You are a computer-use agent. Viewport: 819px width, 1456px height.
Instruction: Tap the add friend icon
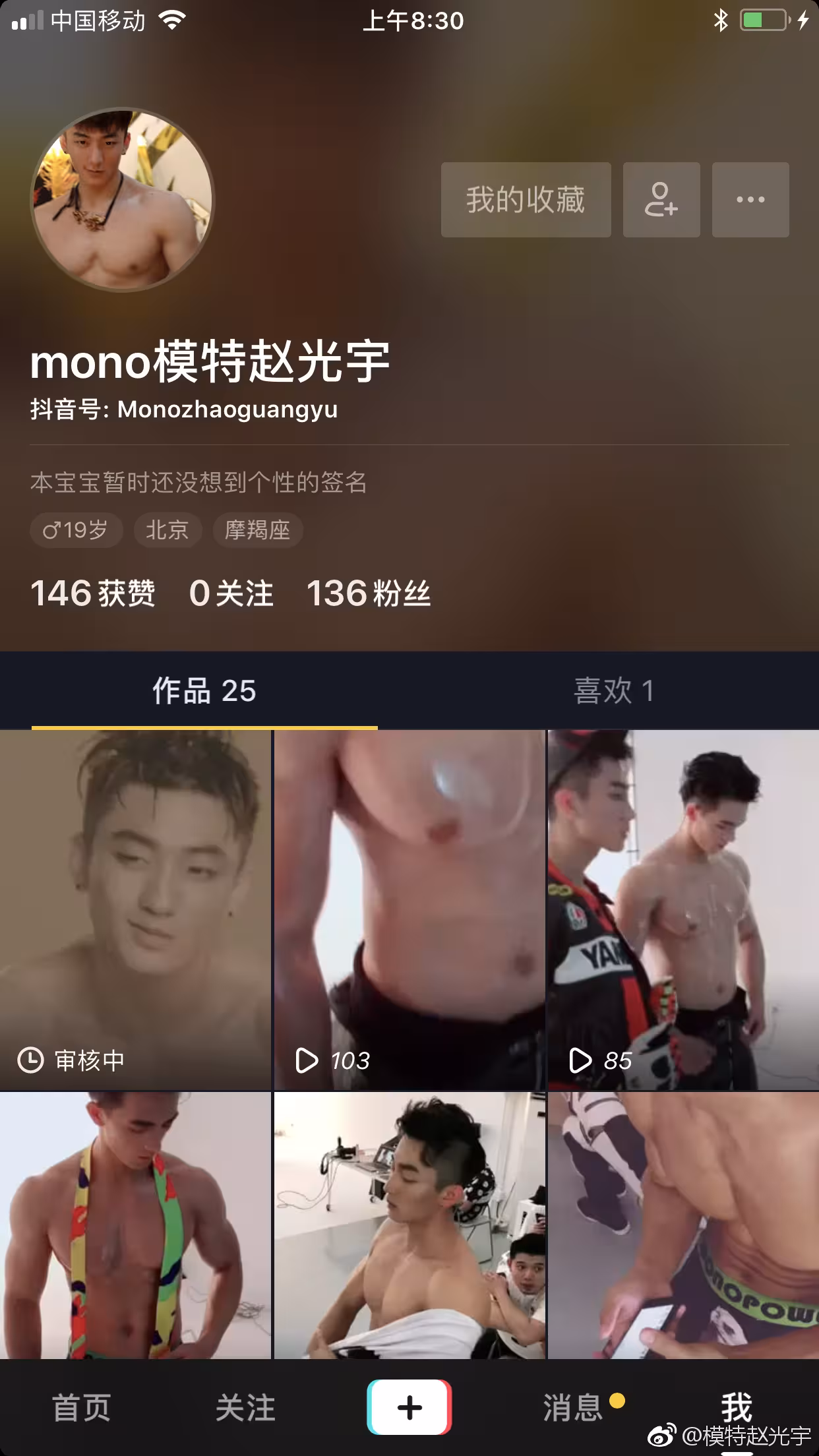661,200
